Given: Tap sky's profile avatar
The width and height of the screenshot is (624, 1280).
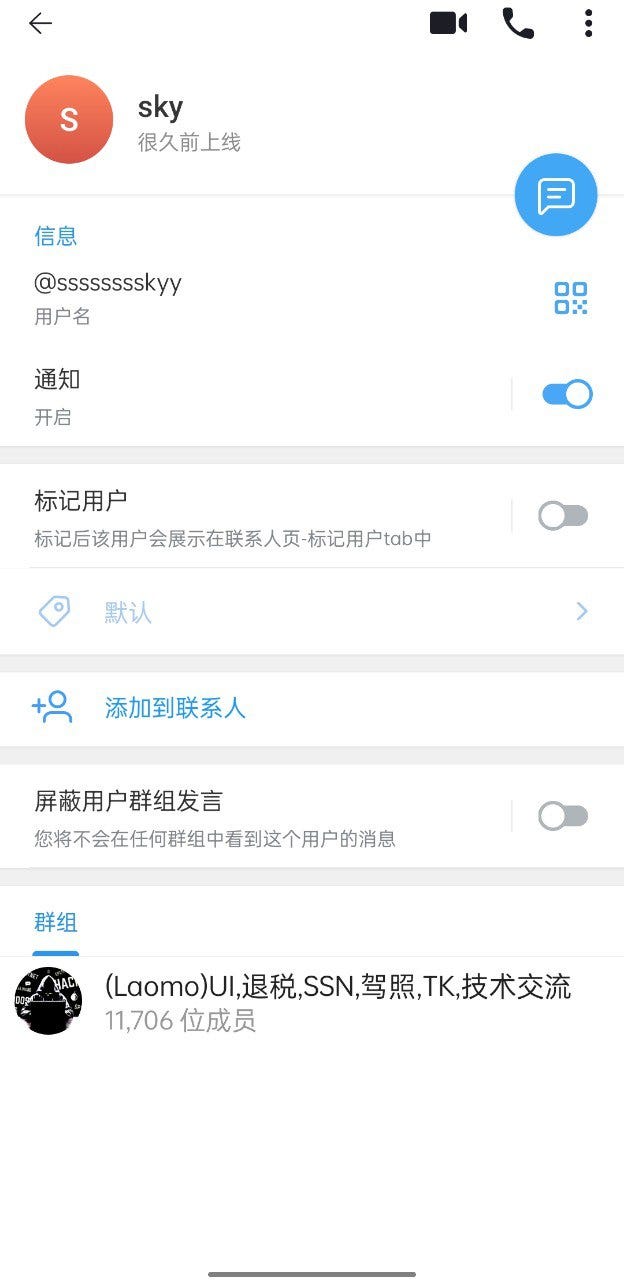Looking at the screenshot, I should click(69, 120).
